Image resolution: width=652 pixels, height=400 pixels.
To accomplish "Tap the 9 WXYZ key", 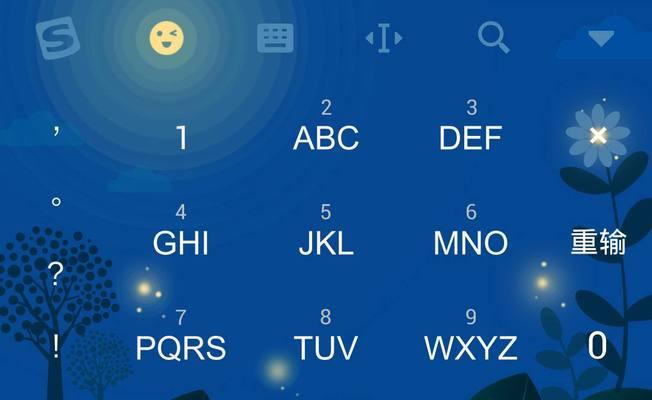I will pyautogui.click(x=471, y=340).
